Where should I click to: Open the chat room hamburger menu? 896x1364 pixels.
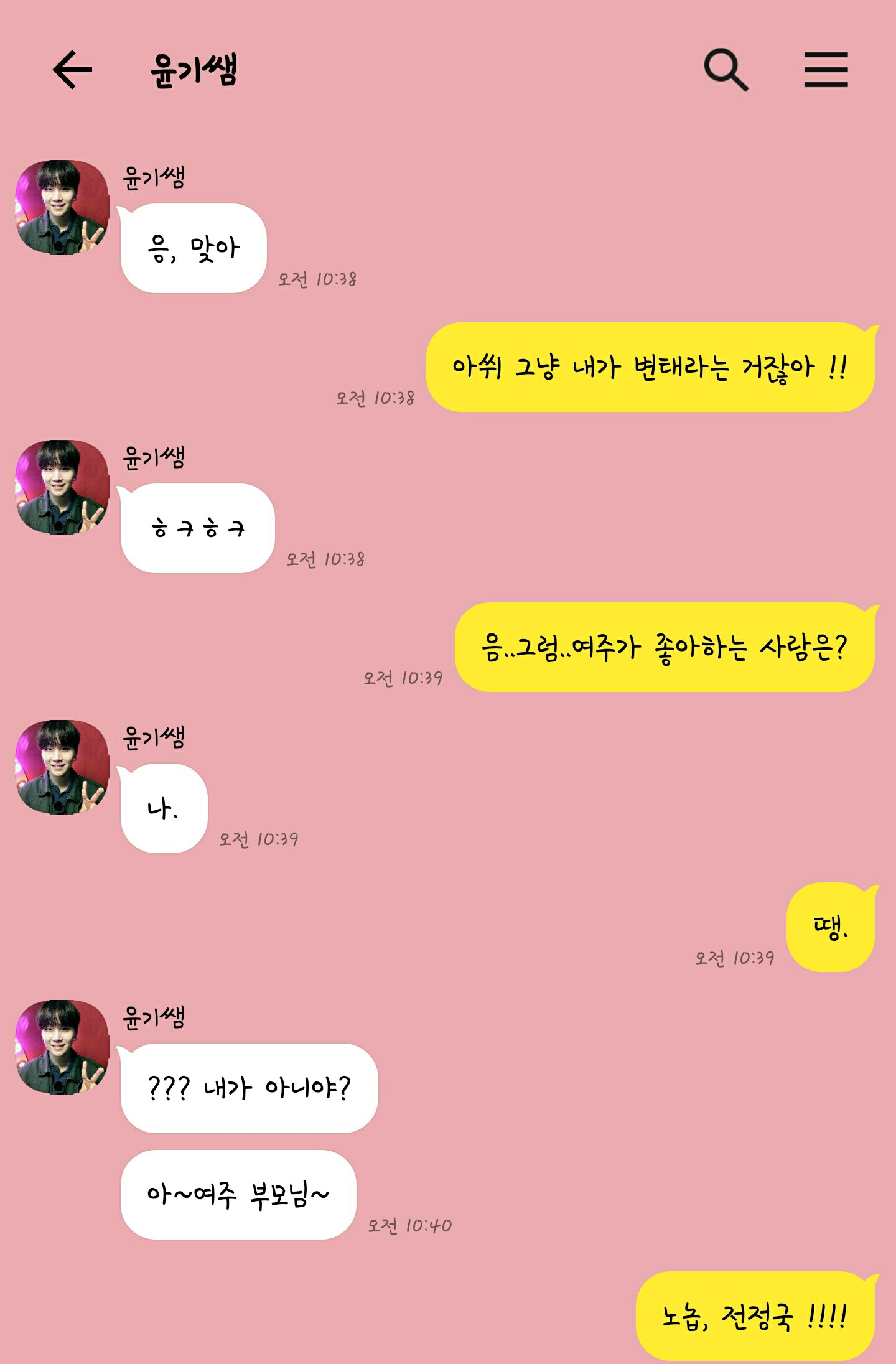tap(826, 70)
